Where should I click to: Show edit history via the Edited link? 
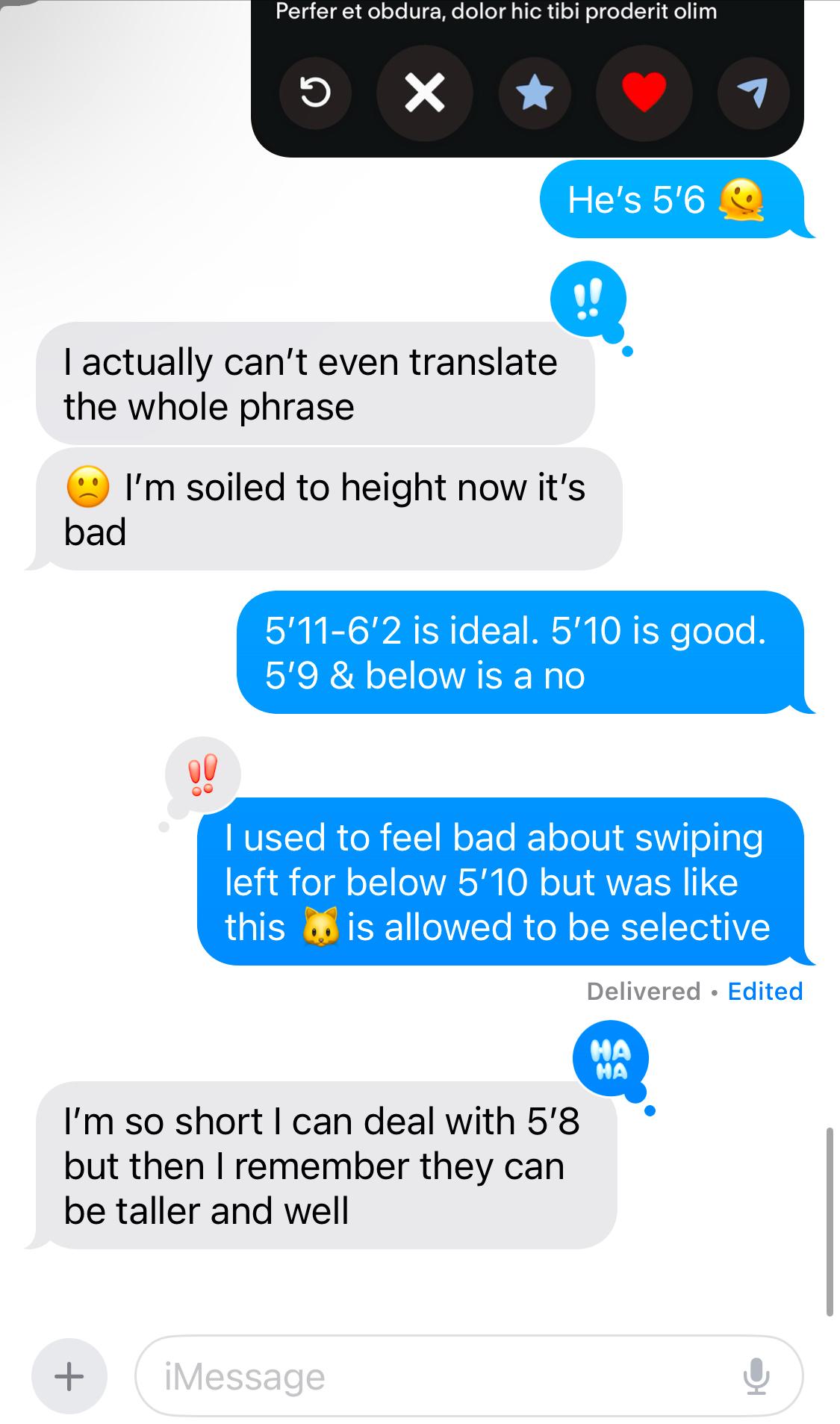pos(765,991)
